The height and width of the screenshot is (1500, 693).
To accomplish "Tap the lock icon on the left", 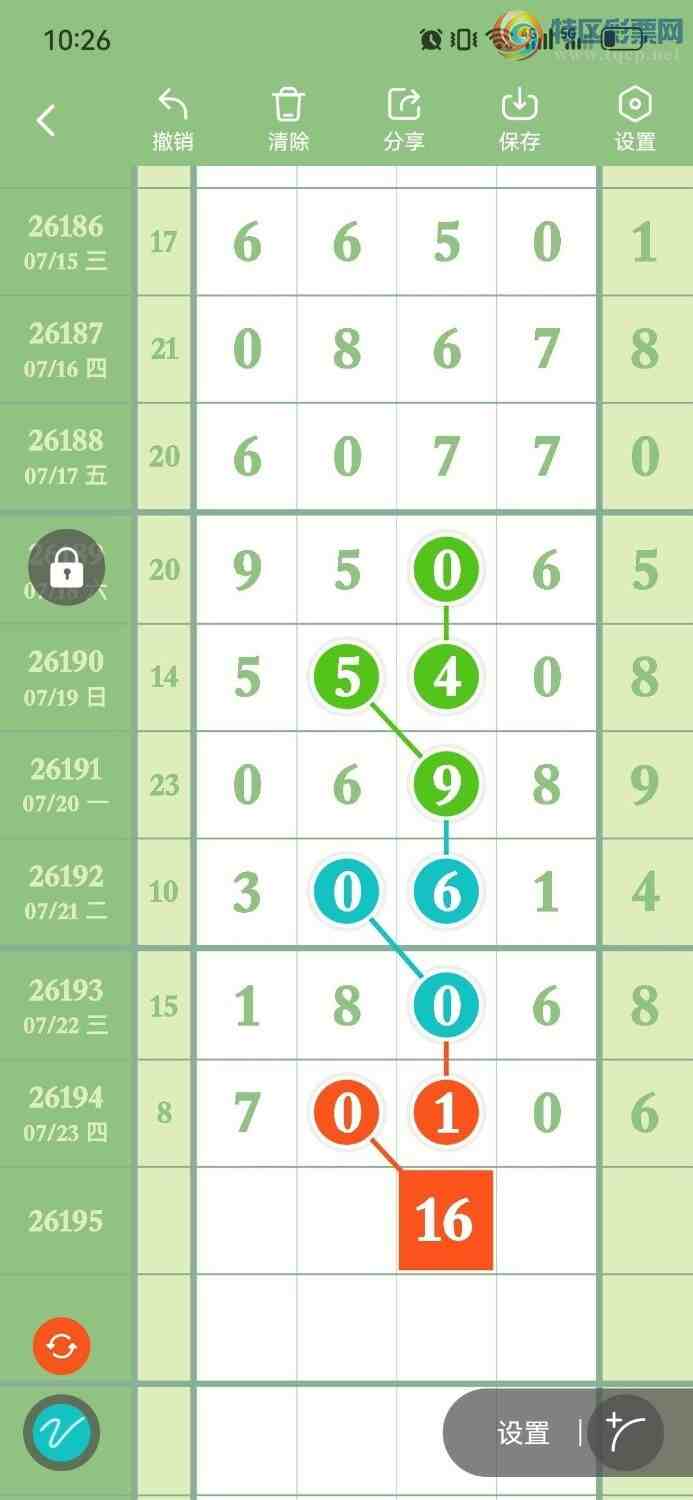I will coord(66,569).
